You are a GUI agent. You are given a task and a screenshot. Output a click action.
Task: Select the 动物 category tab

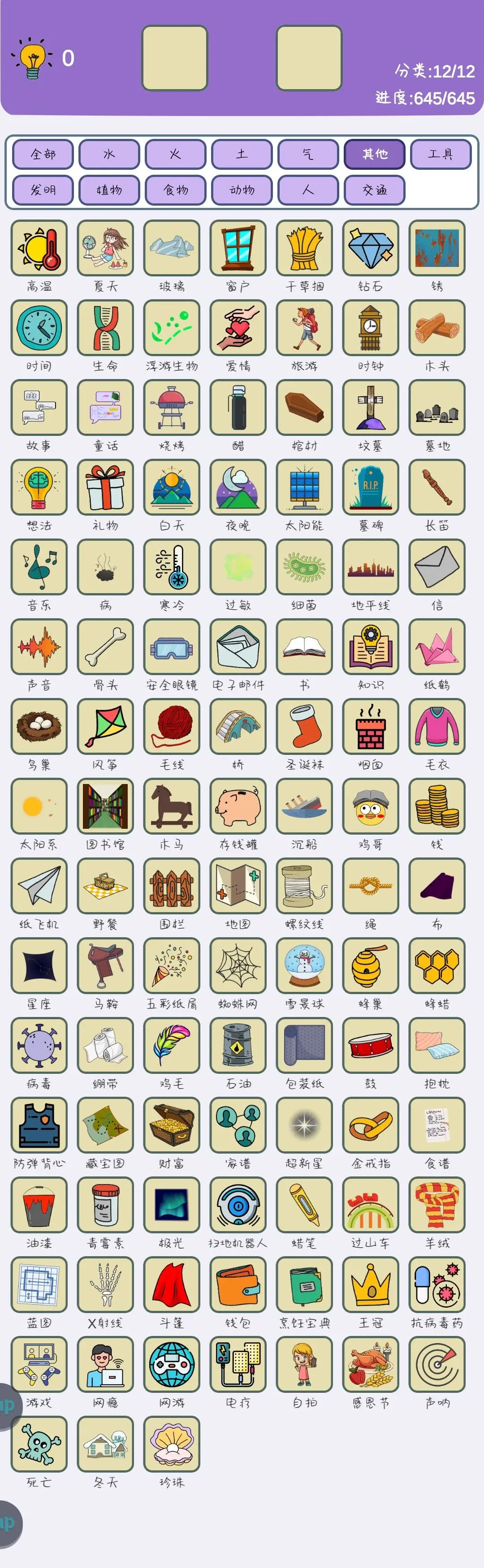[242, 190]
